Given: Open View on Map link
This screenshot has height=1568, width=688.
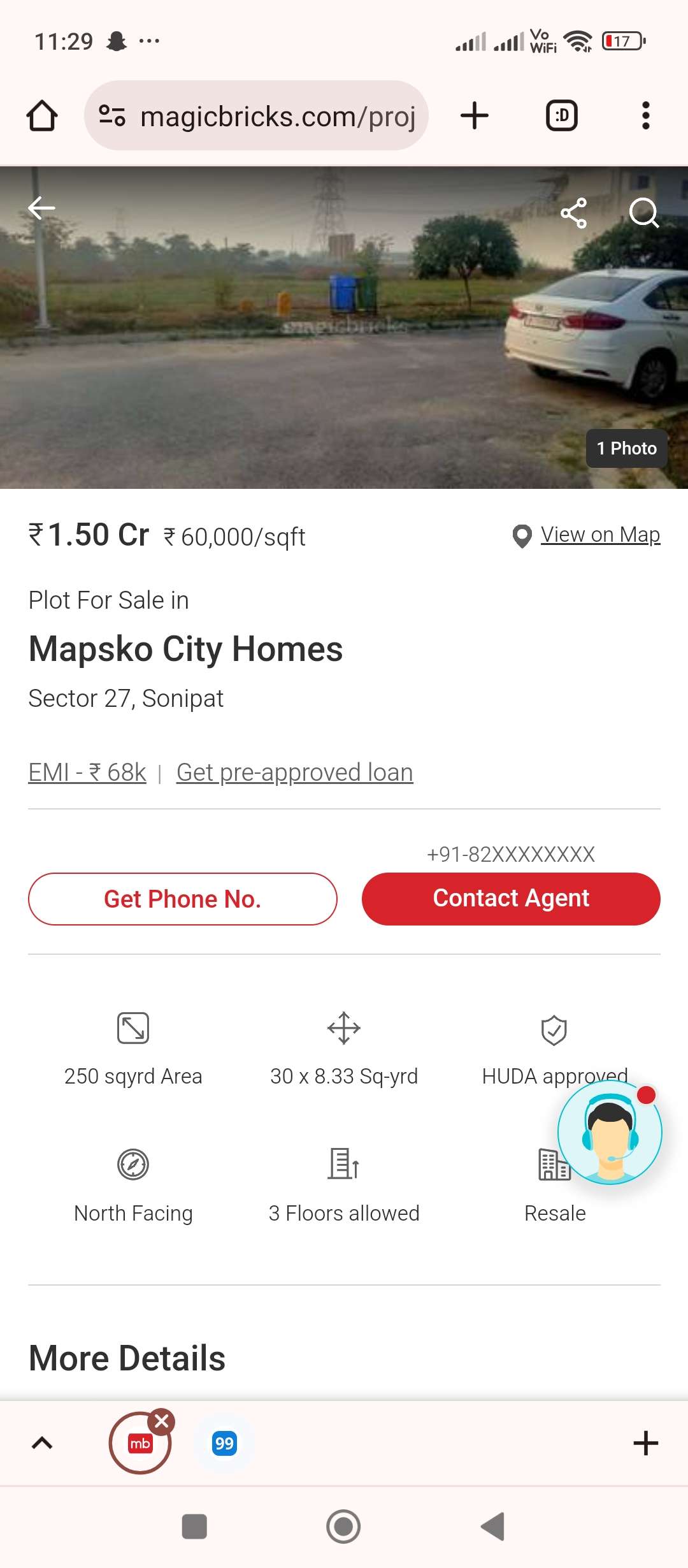Looking at the screenshot, I should tap(600, 535).
